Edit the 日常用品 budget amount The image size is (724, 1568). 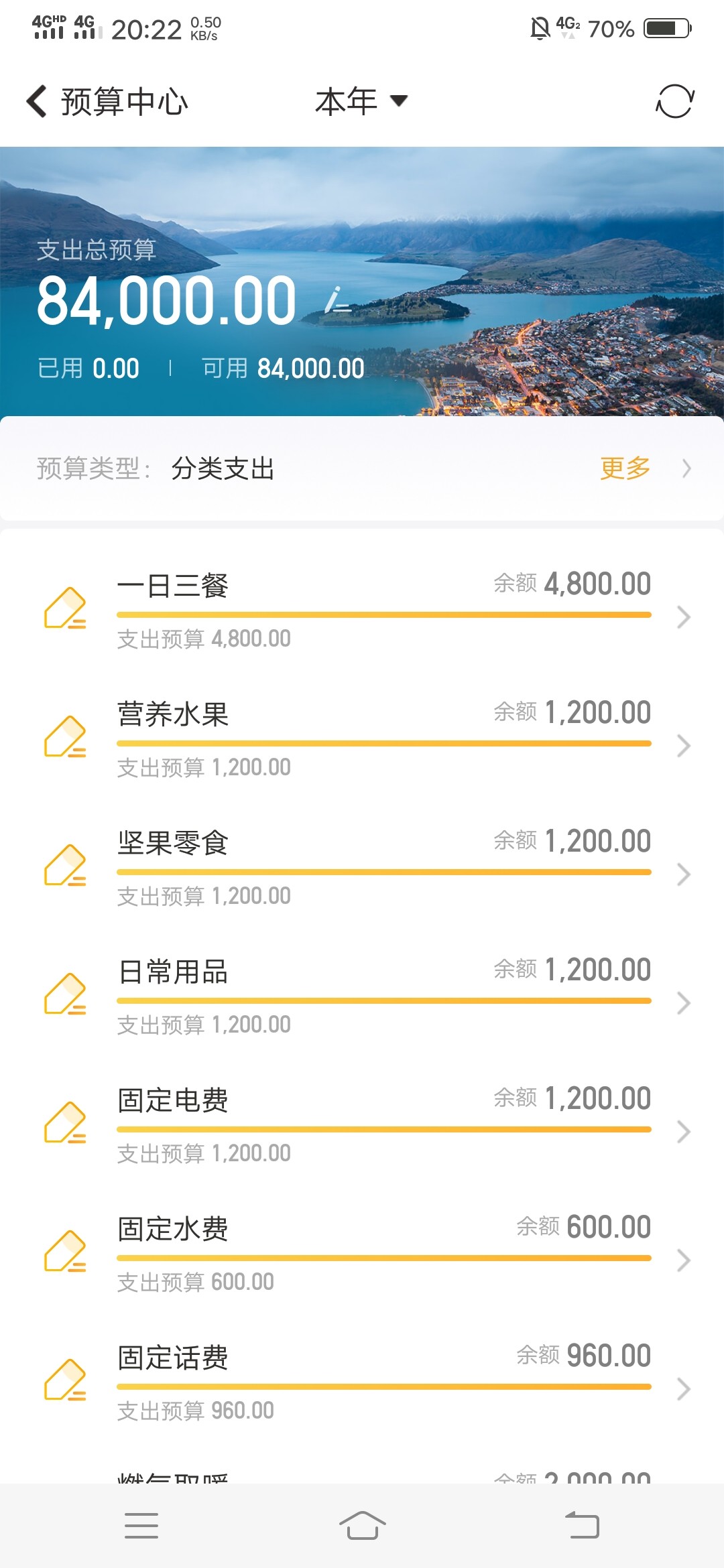point(65,994)
